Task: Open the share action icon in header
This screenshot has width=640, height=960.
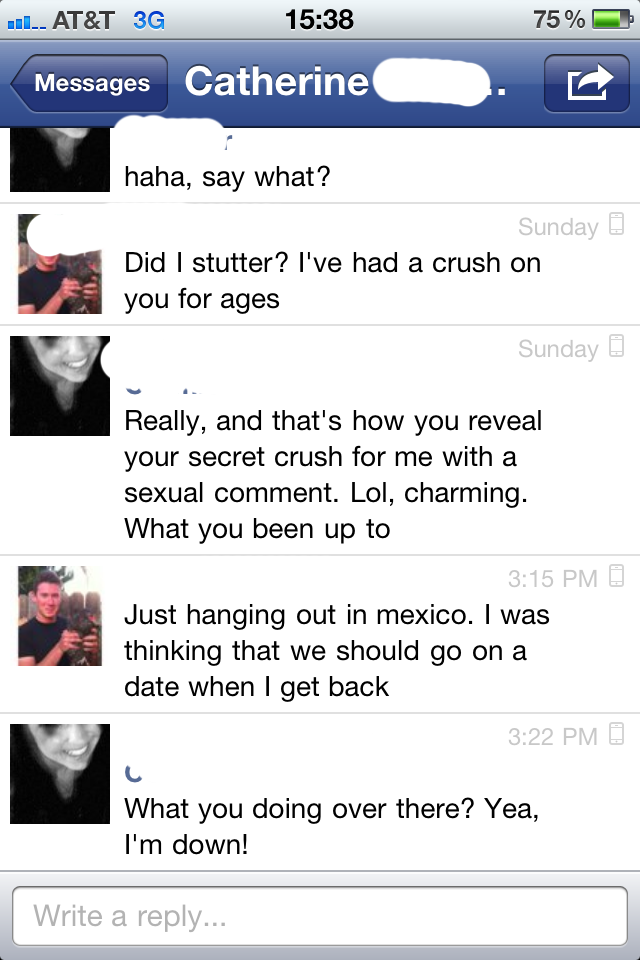Action: pos(586,83)
